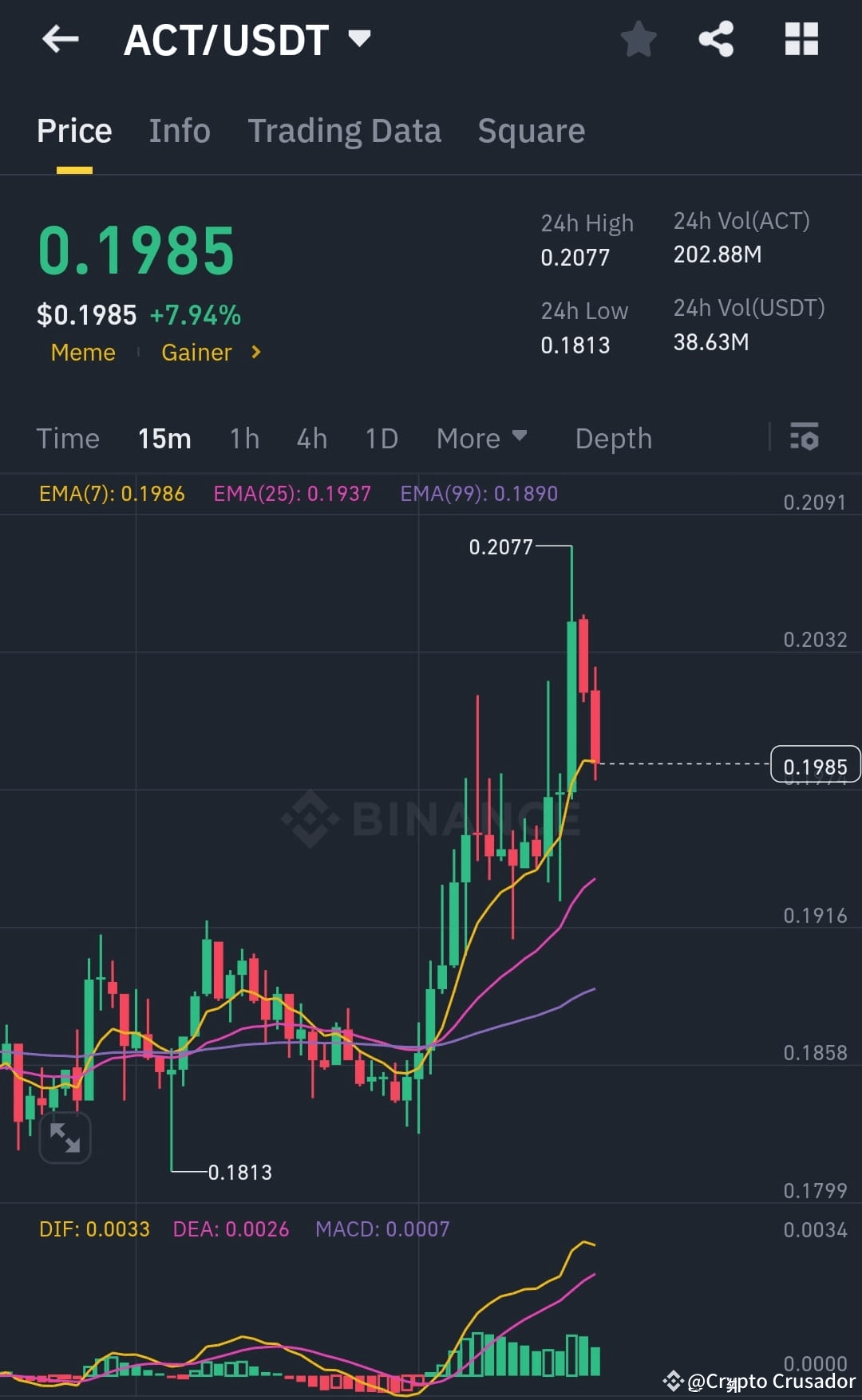Open the grid layout icon top right
Viewport: 862px width, 1400px height.
pyautogui.click(x=801, y=38)
